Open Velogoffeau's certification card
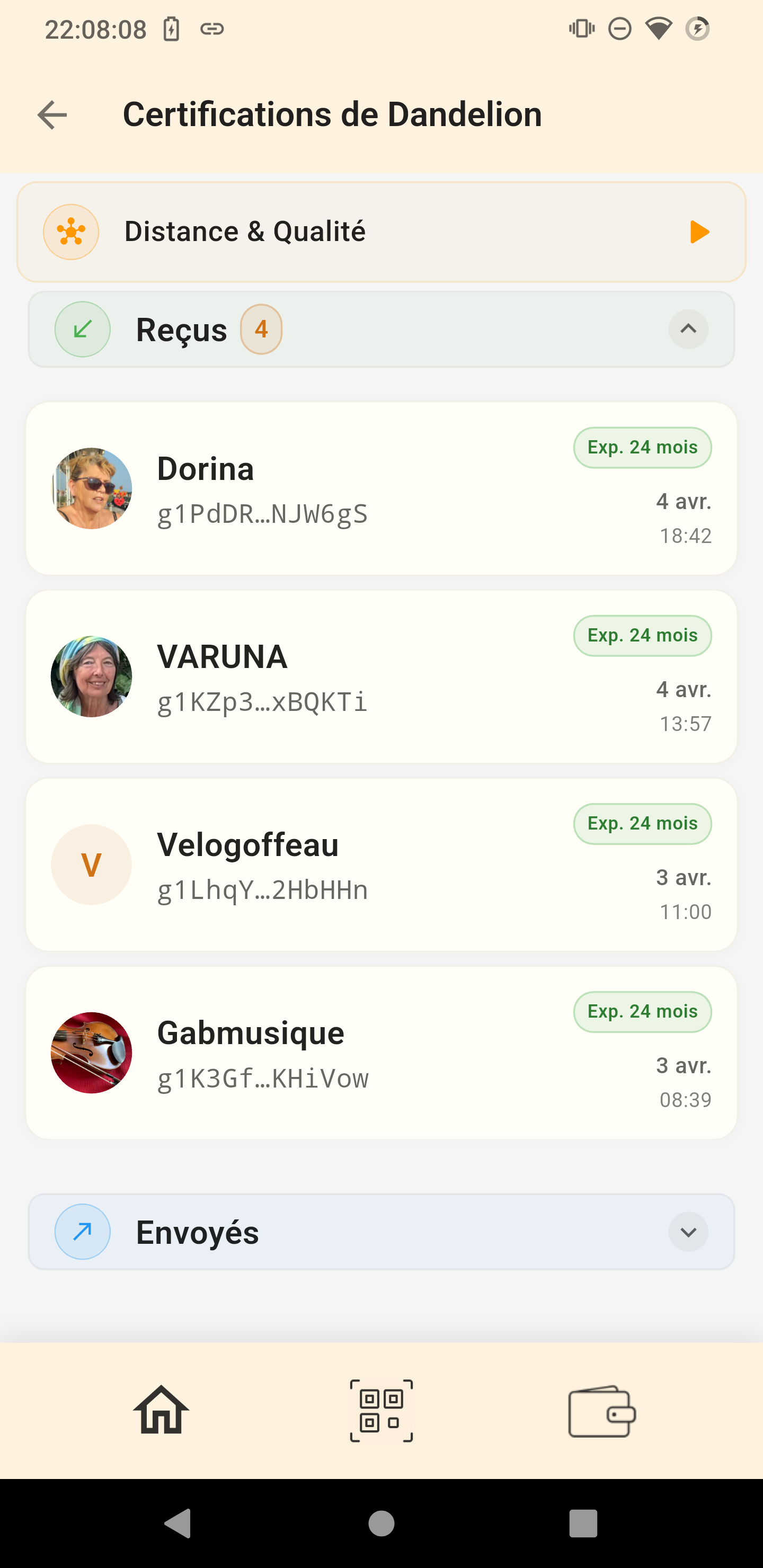The height and width of the screenshot is (1568, 763). 381,865
